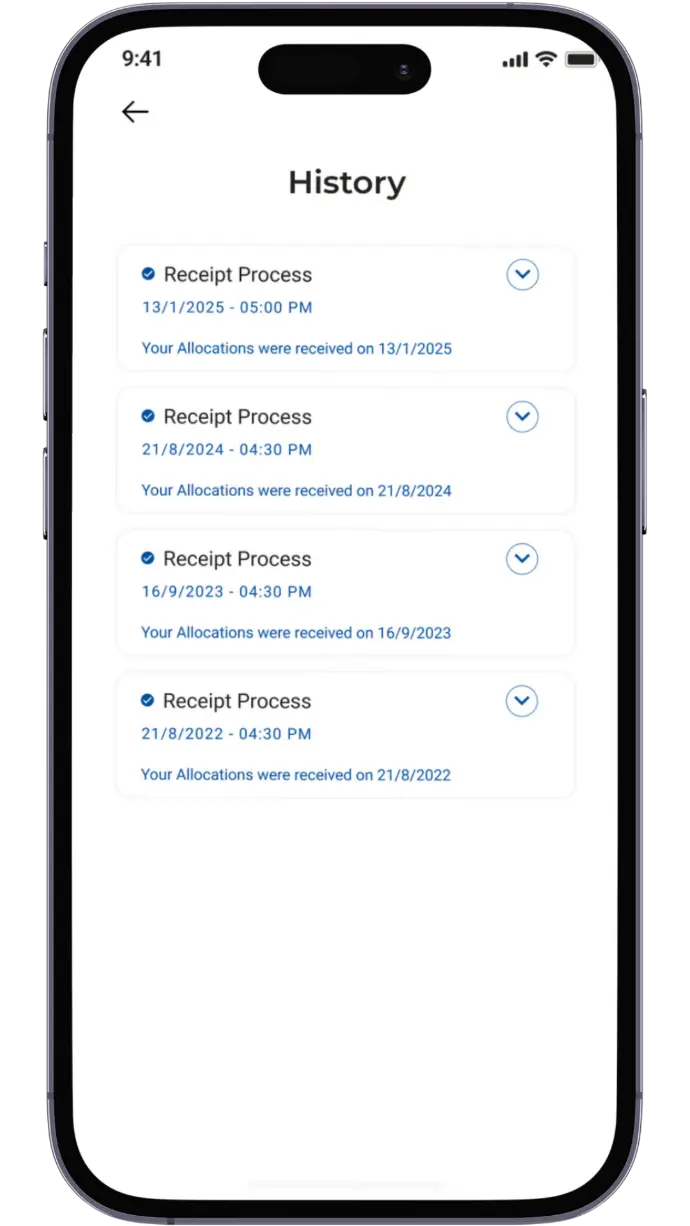Expand the 13/1/2025 Receipt Process entry

(x=522, y=275)
